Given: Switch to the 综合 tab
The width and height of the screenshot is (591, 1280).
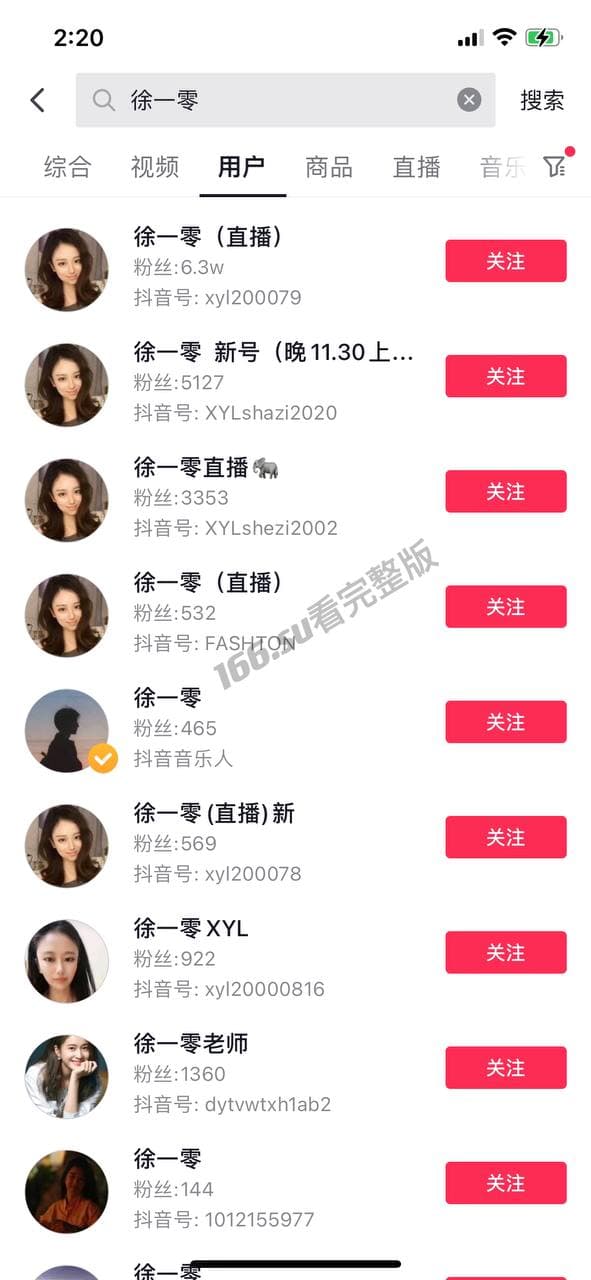Looking at the screenshot, I should [x=67, y=167].
